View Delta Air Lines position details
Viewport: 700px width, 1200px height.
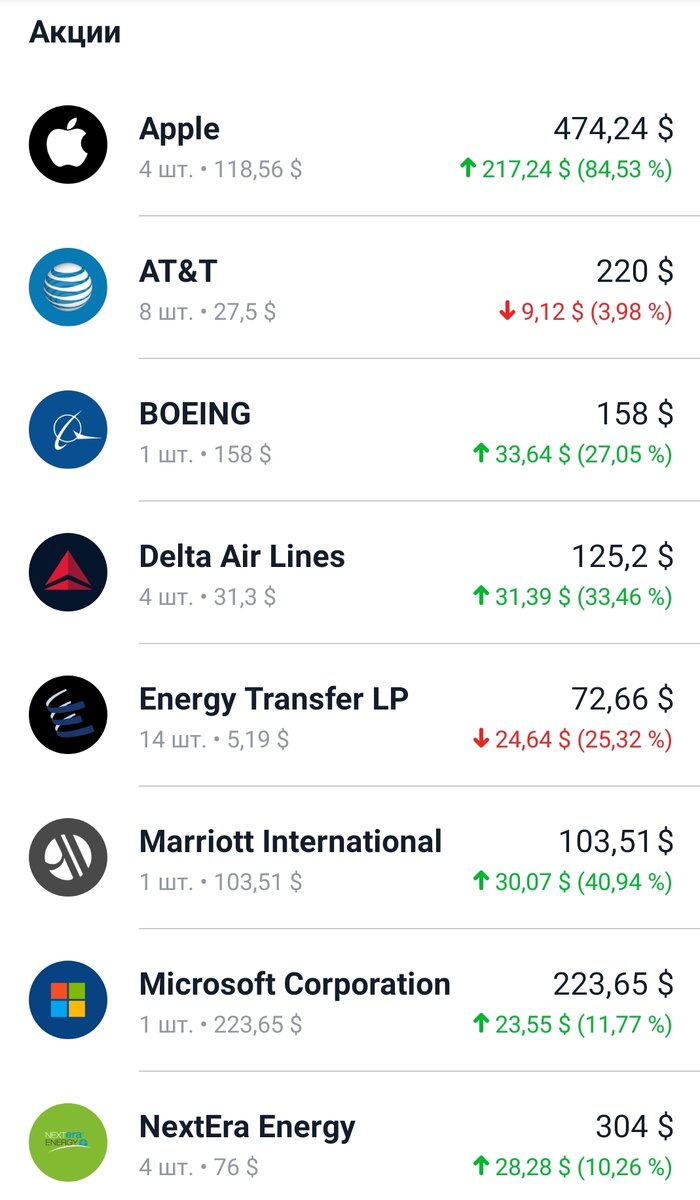[x=350, y=573]
